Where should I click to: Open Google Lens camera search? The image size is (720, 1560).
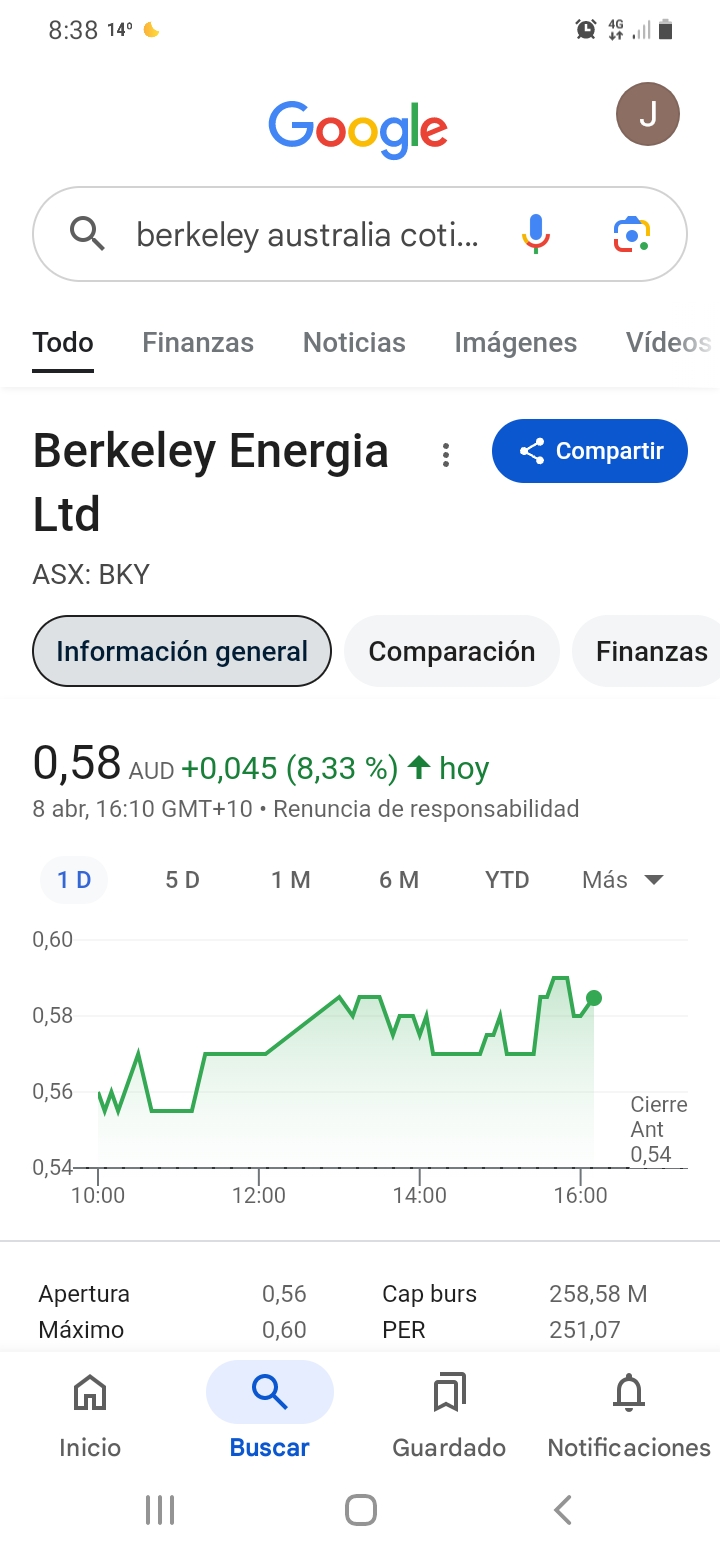[x=632, y=234]
